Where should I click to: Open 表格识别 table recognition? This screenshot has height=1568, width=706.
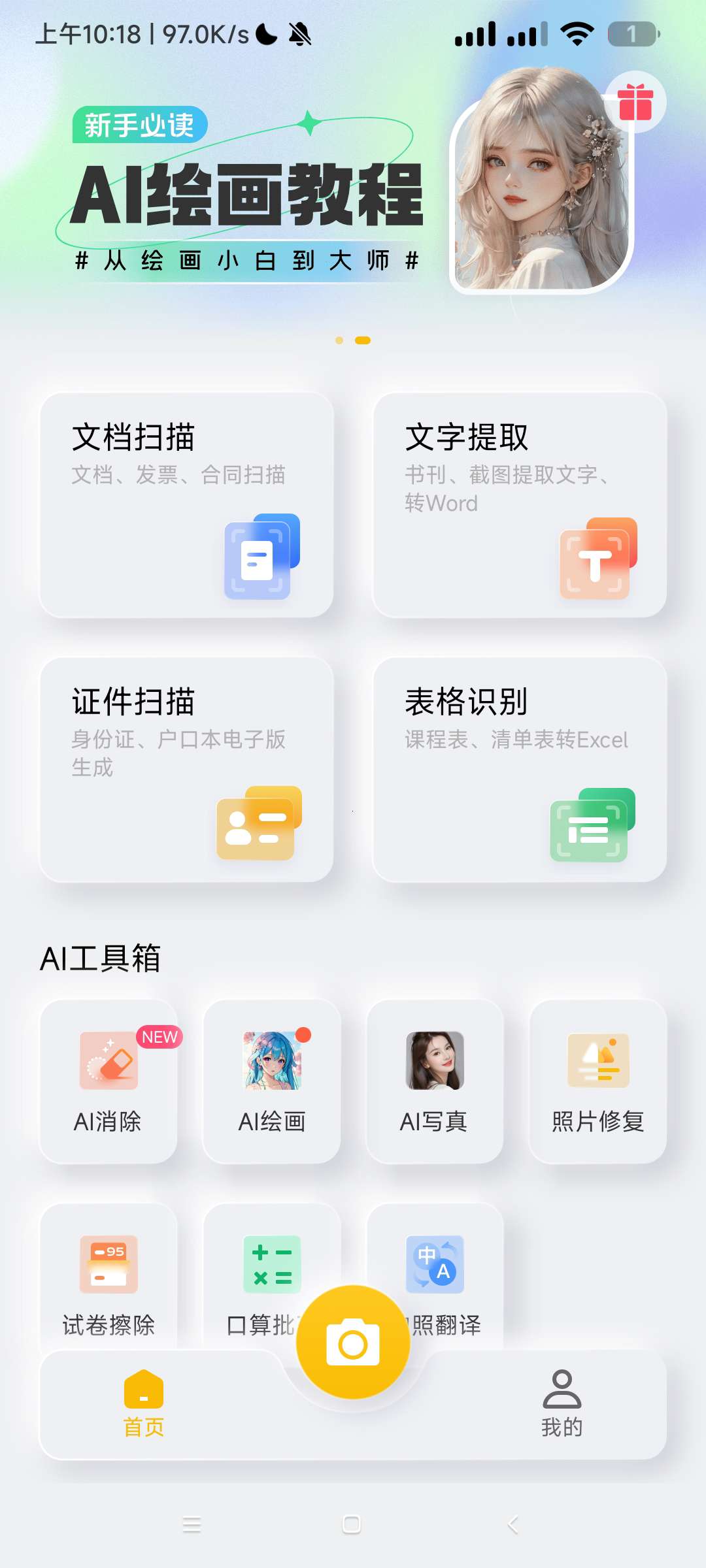coord(520,770)
